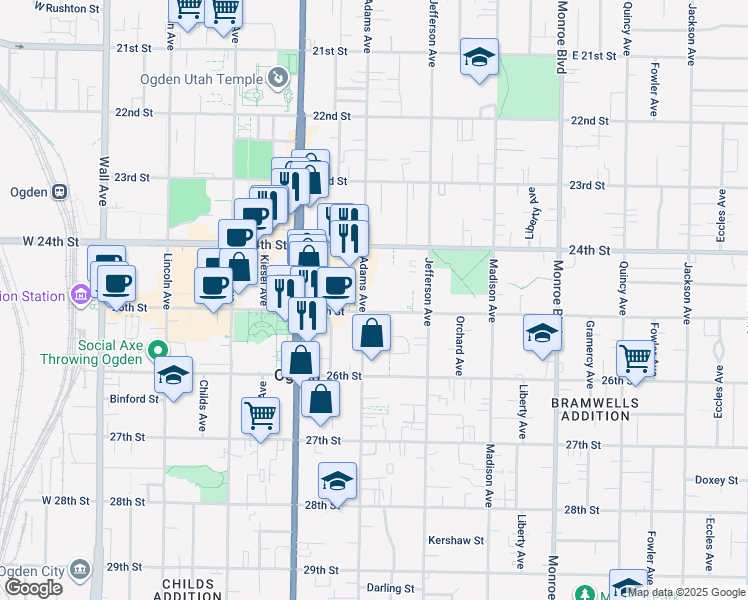The width and height of the screenshot is (748, 600).
Task: Open the shopping bag marker above 27th St
Action: pyautogui.click(x=320, y=399)
